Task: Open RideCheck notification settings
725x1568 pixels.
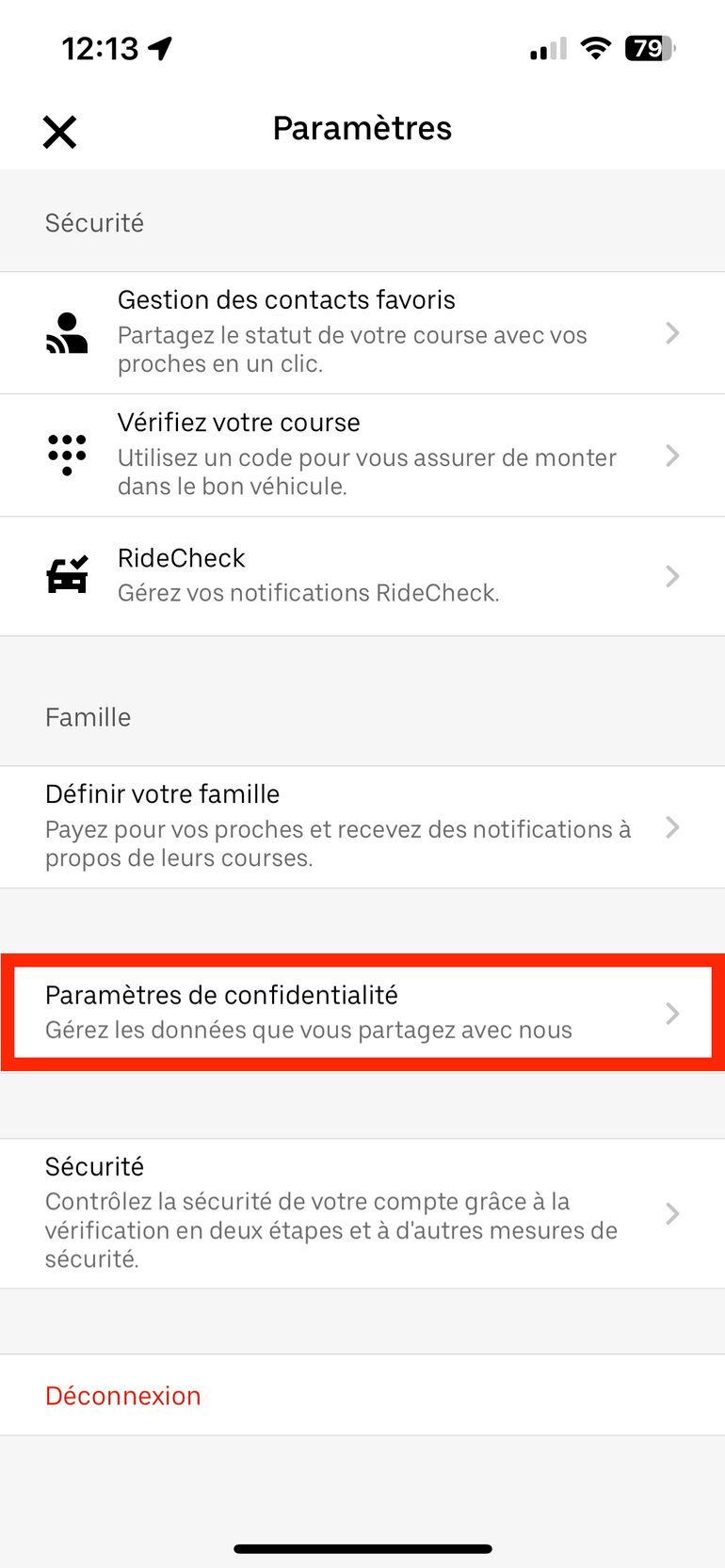Action: coord(362,575)
